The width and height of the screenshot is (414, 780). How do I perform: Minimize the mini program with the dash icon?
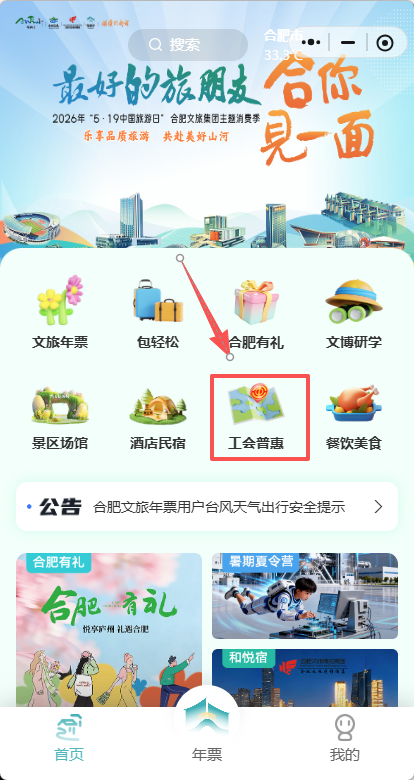coord(348,43)
